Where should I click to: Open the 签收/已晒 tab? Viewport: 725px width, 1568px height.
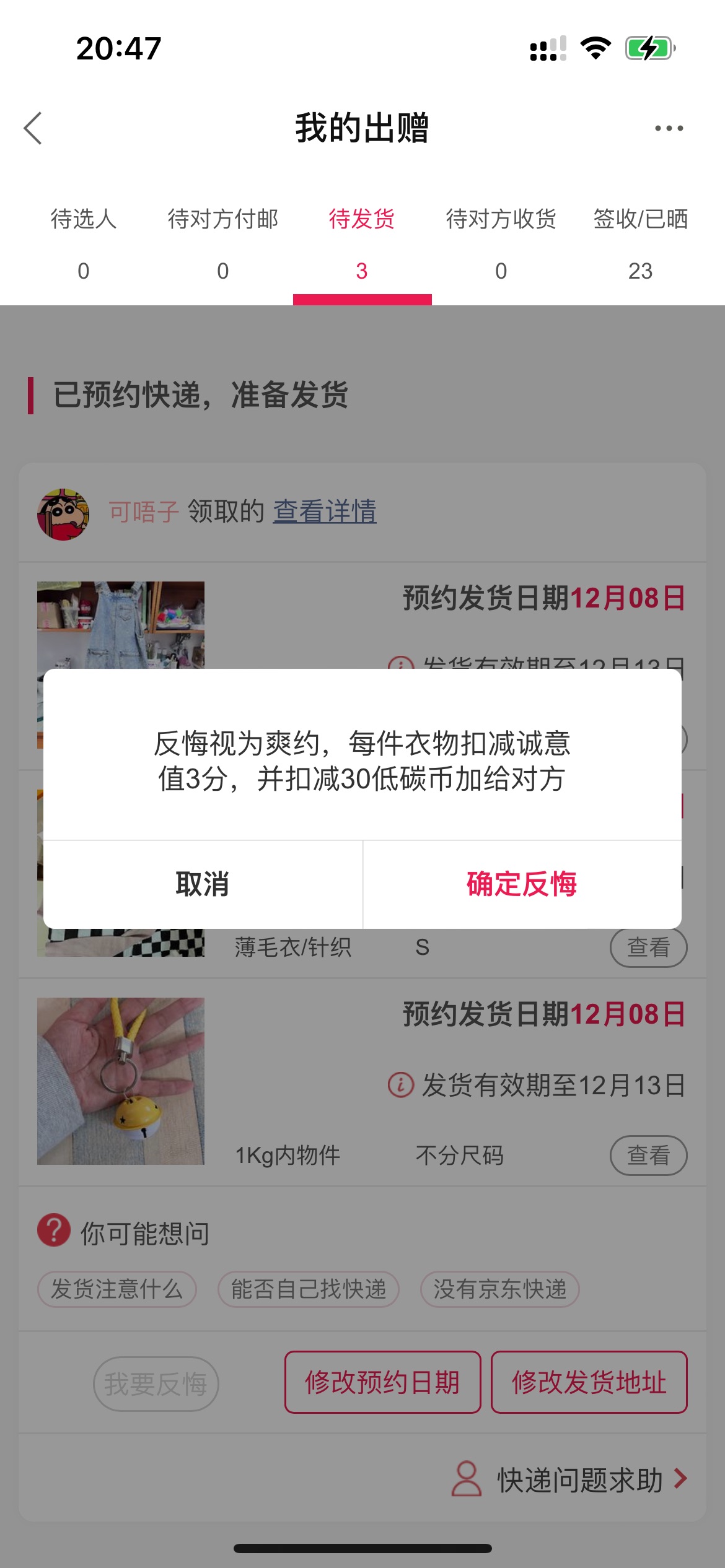[x=641, y=245]
